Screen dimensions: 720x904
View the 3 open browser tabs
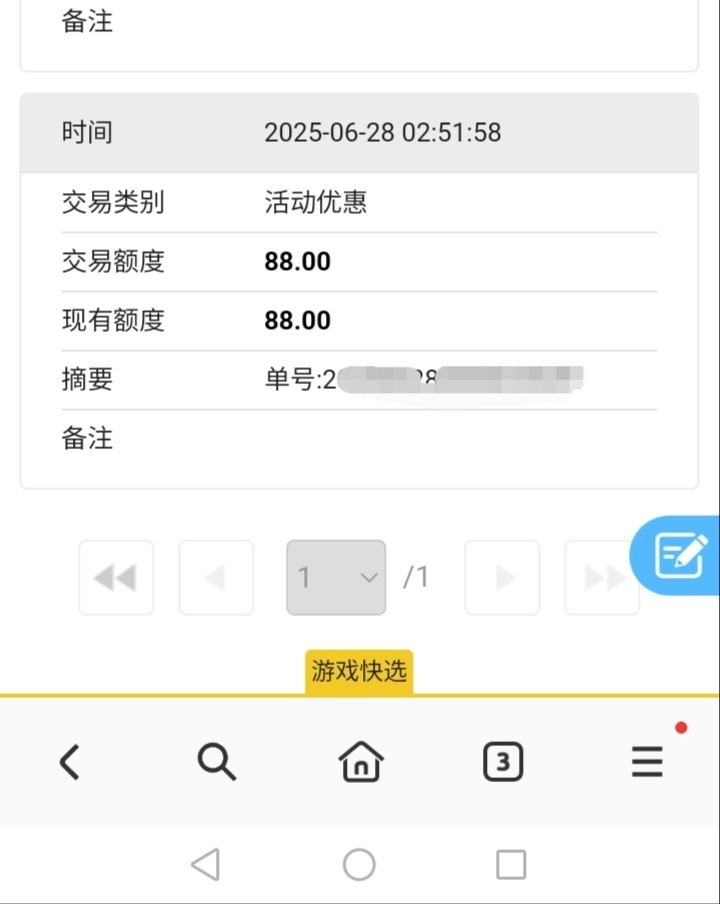tap(503, 763)
